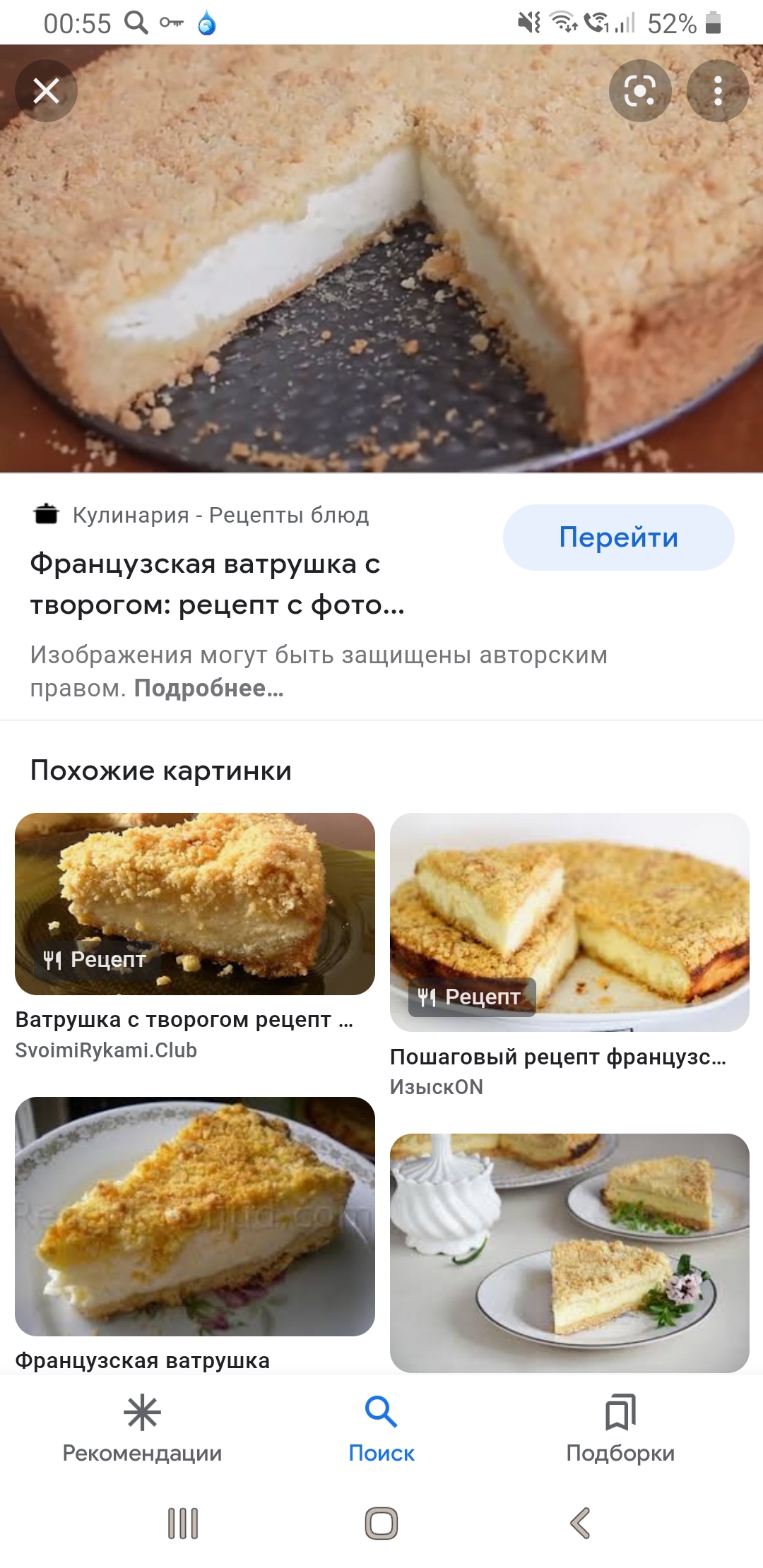763x1568 pixels.
Task: Open the Подробнее copyright link
Action: (x=209, y=688)
